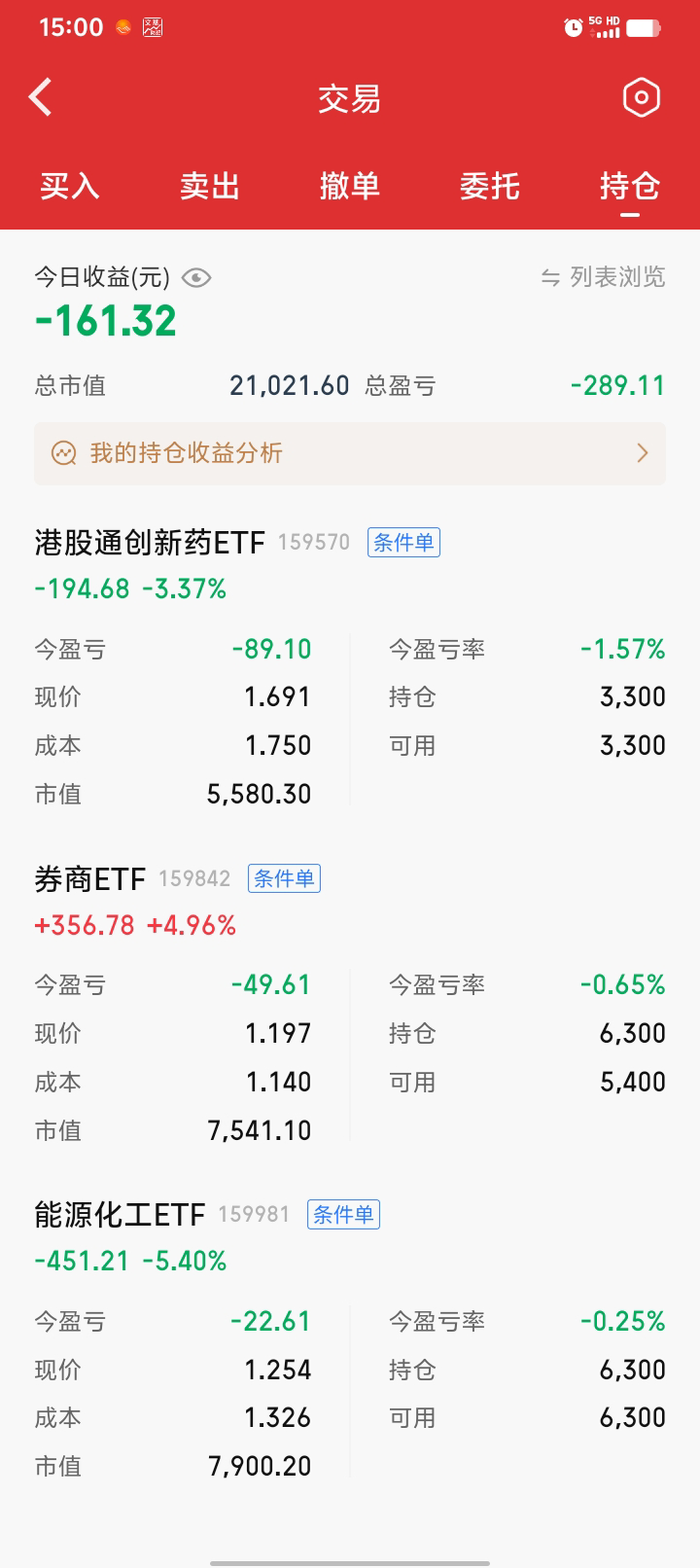Screen dimensions: 700x1568
Task: Tap 条件单 for 券商ETF
Action: tap(284, 878)
